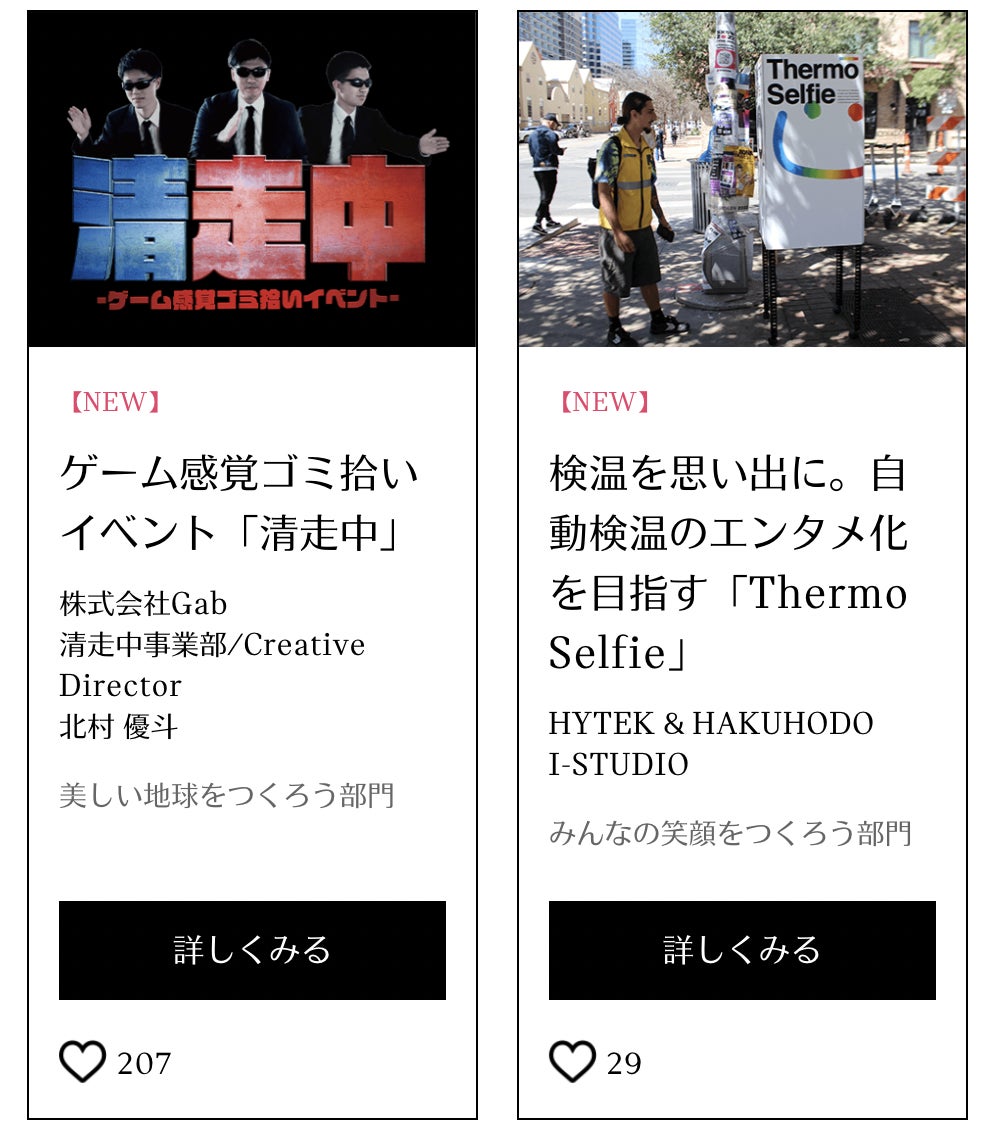This screenshot has width=998, height=1142.
Task: Open the 清走中 card image
Action: coord(252,180)
